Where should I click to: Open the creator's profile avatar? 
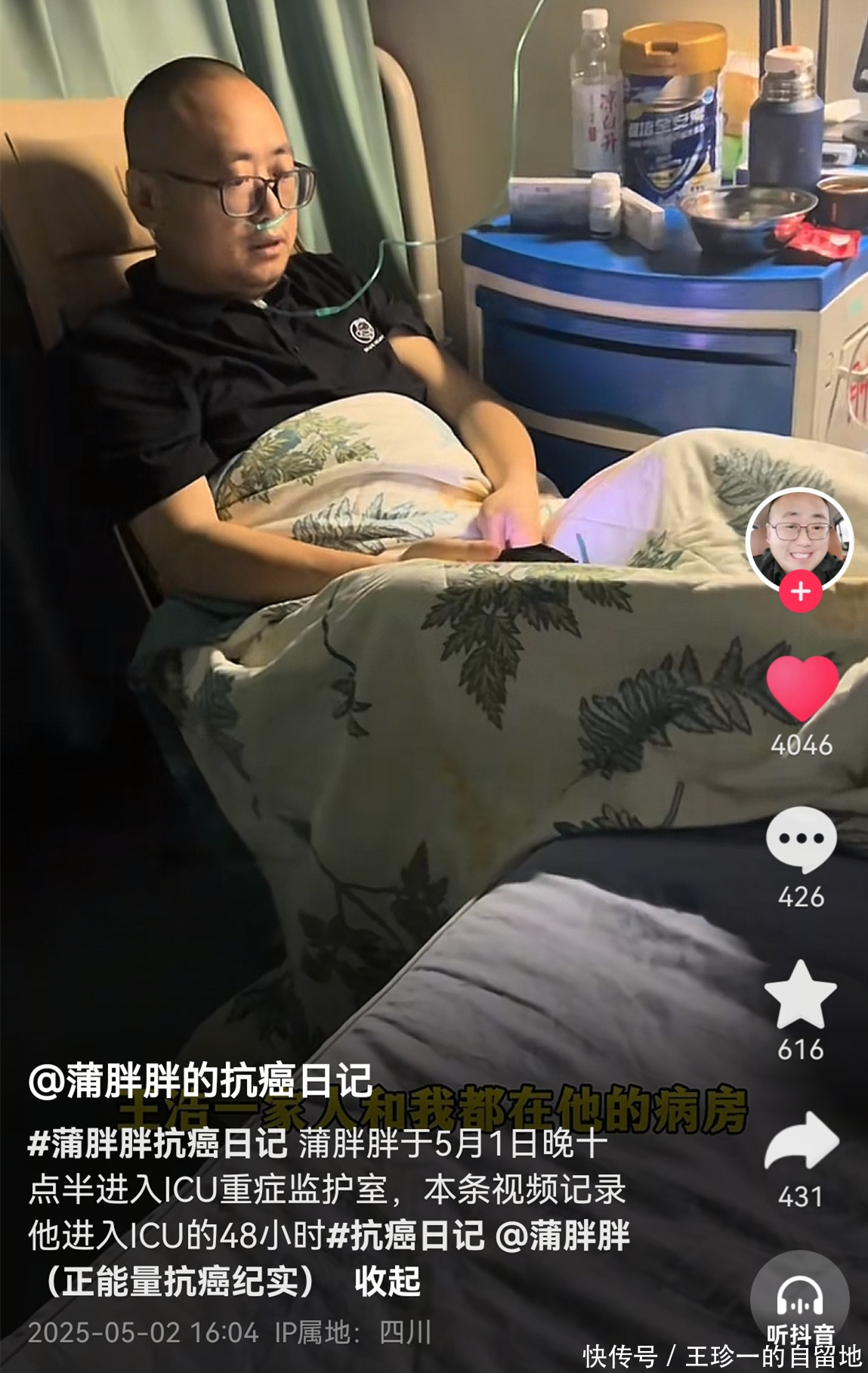coord(799,540)
